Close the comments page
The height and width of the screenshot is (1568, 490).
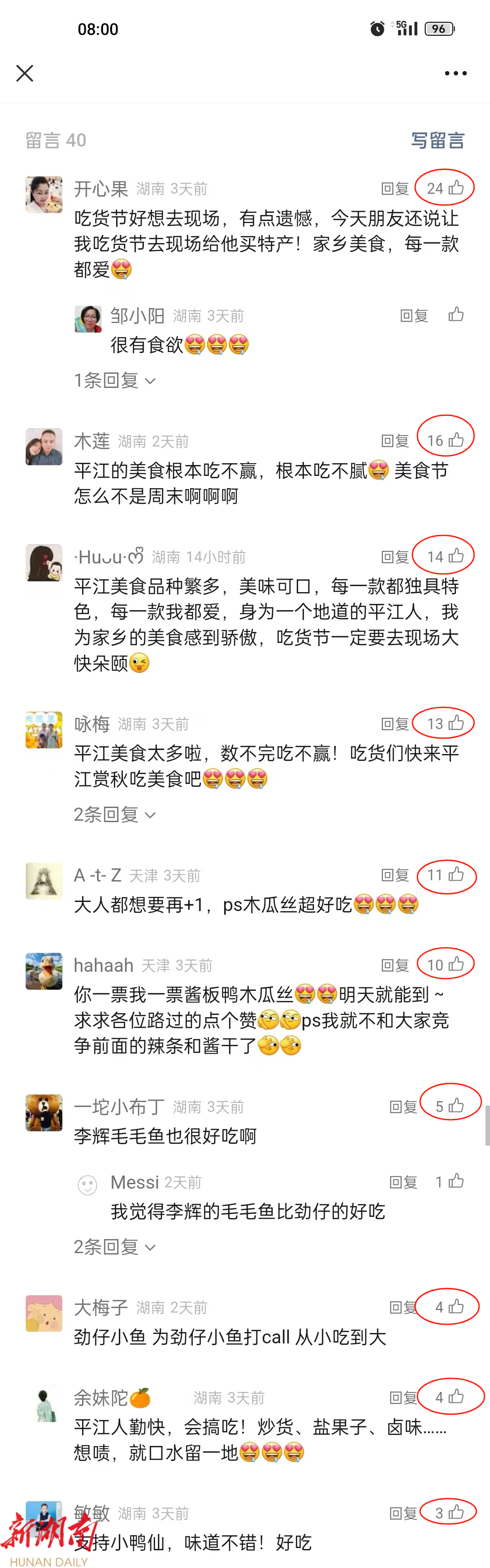(x=24, y=73)
